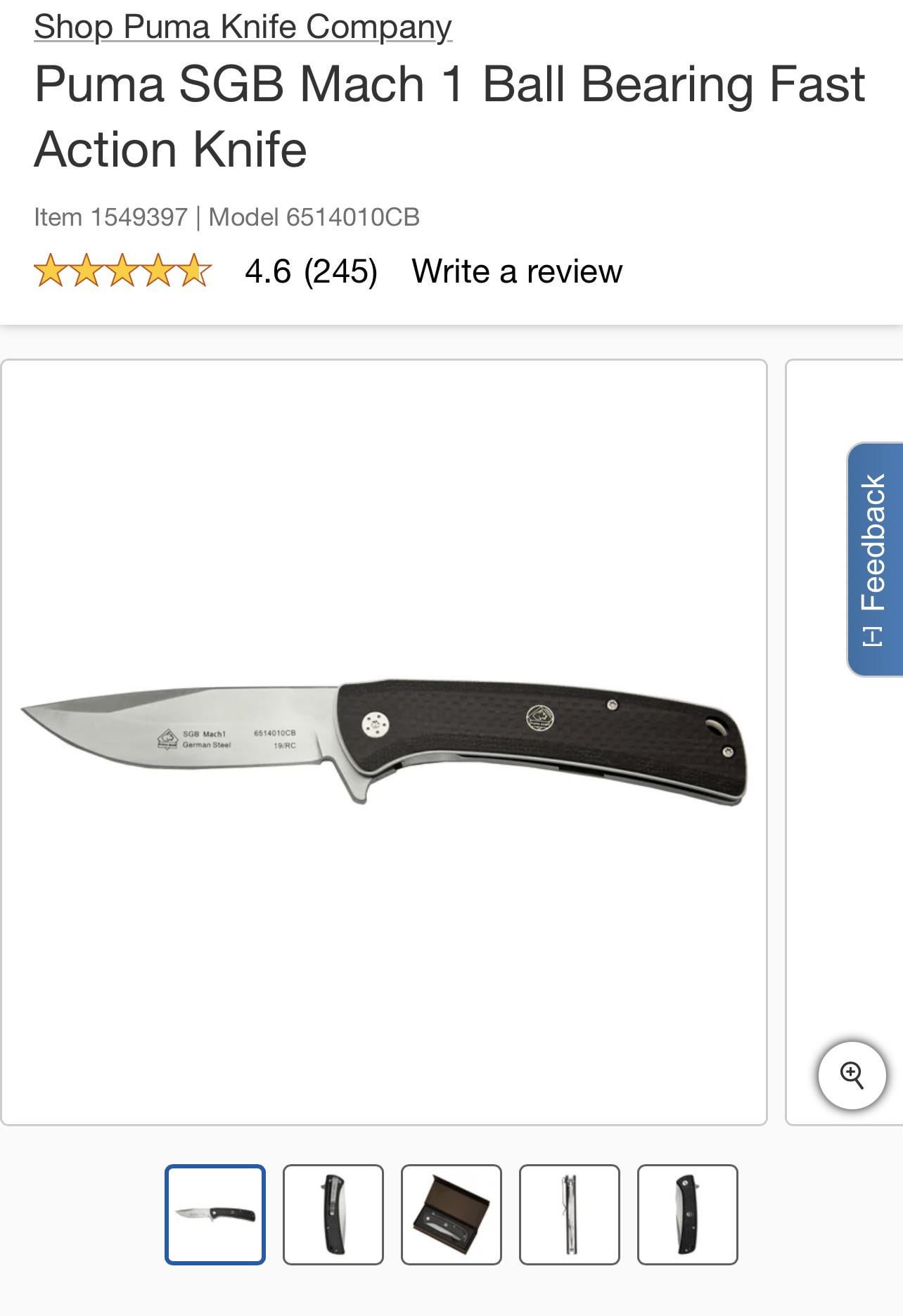Image resolution: width=903 pixels, height=1316 pixels.
Task: Tap Write a review
Action: [x=517, y=271]
